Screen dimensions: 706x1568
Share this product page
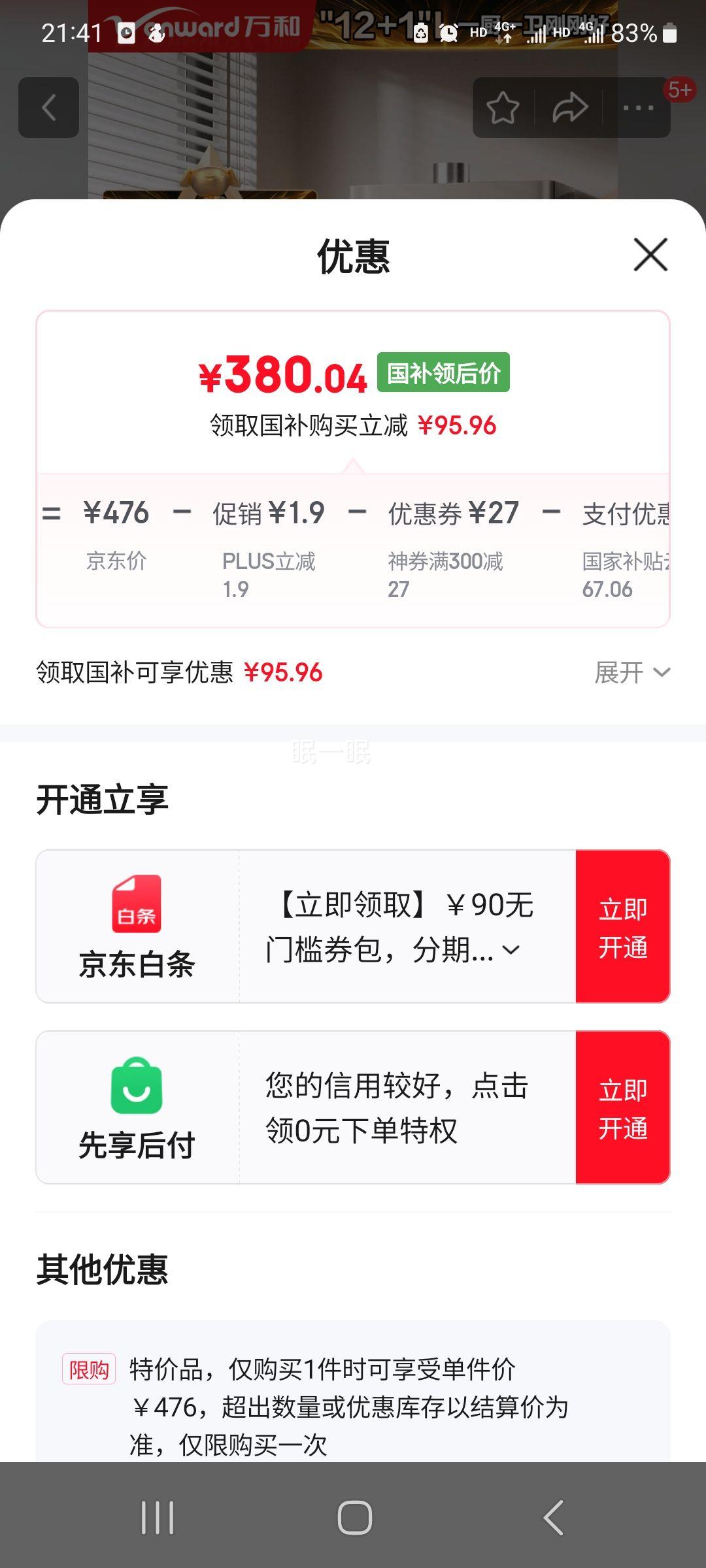pos(570,108)
